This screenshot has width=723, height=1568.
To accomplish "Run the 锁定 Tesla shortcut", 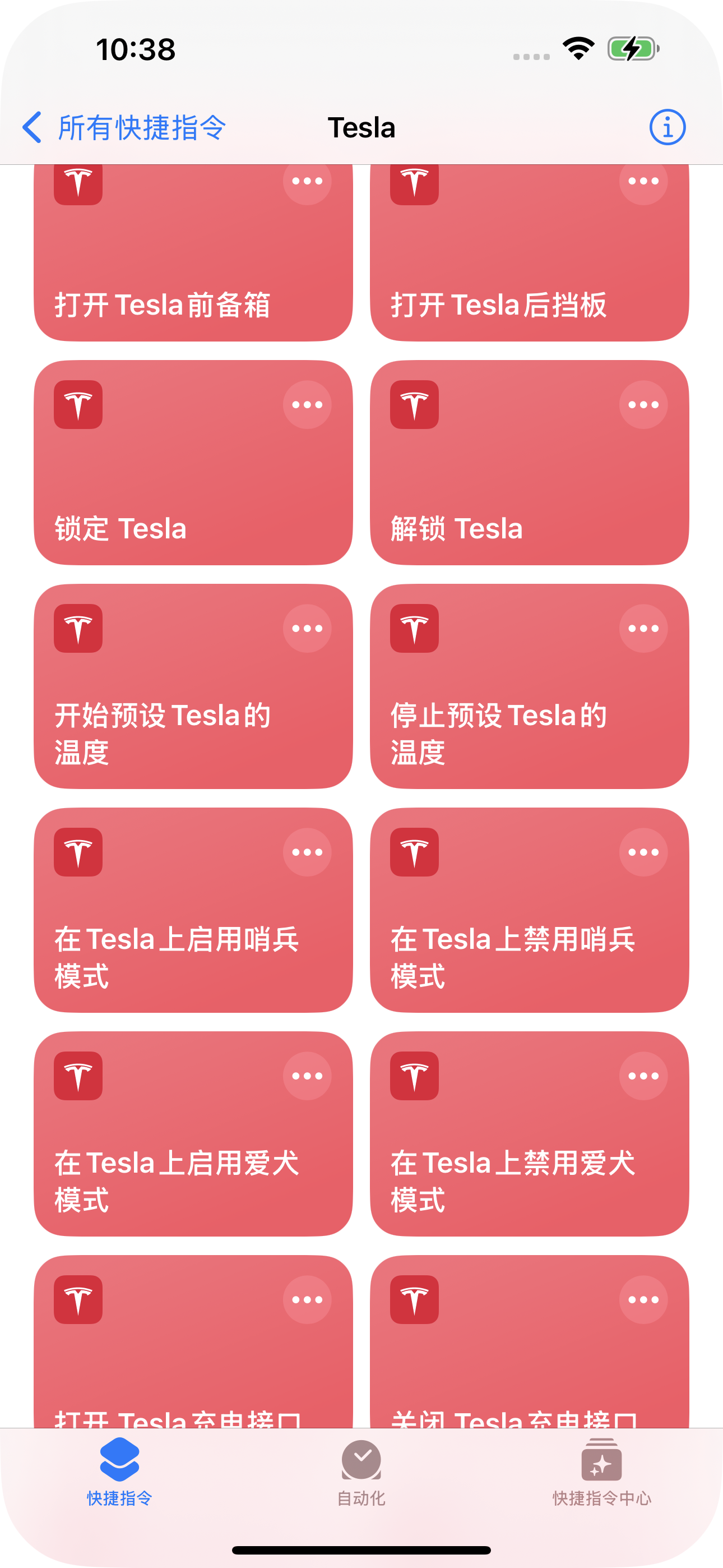I will tap(193, 463).
